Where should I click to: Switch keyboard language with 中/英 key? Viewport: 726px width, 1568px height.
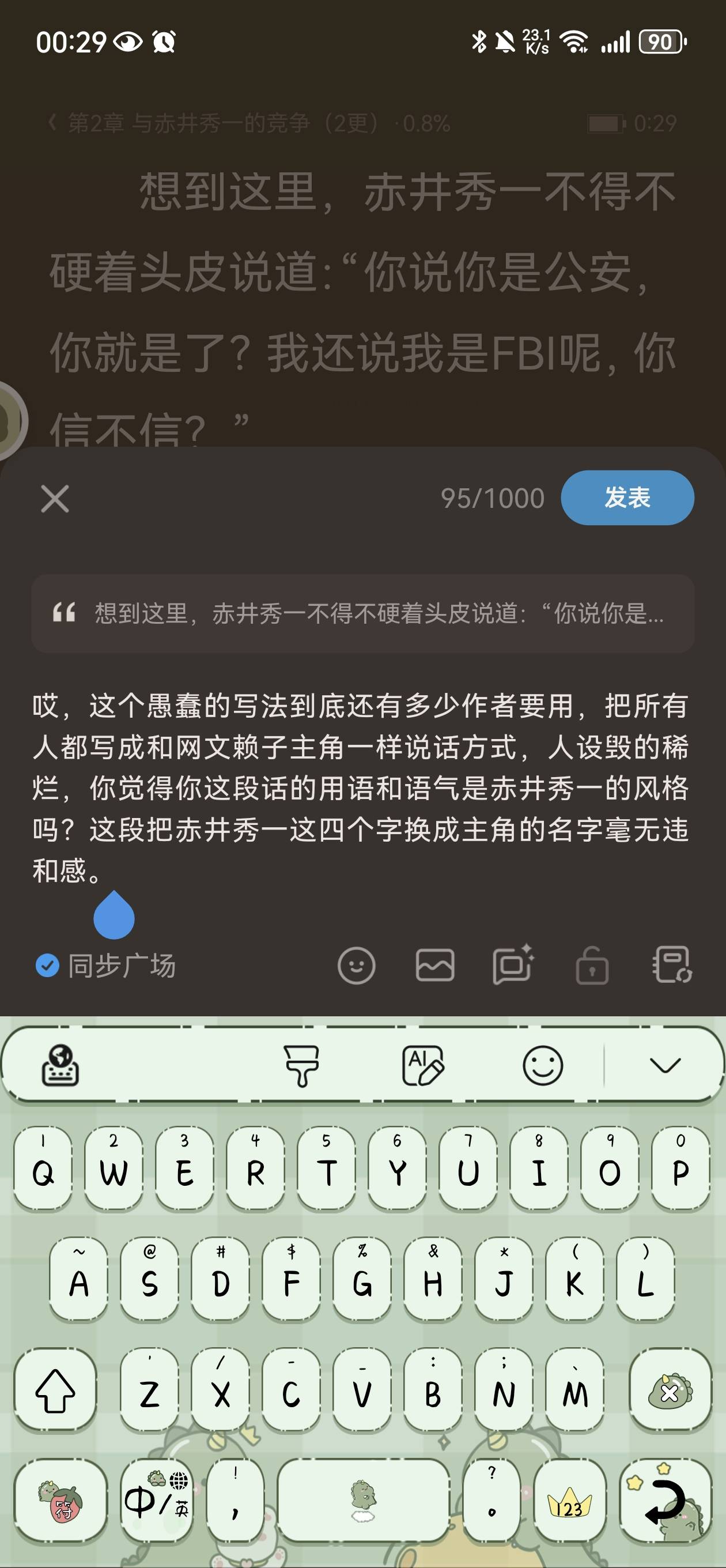coord(156,1501)
